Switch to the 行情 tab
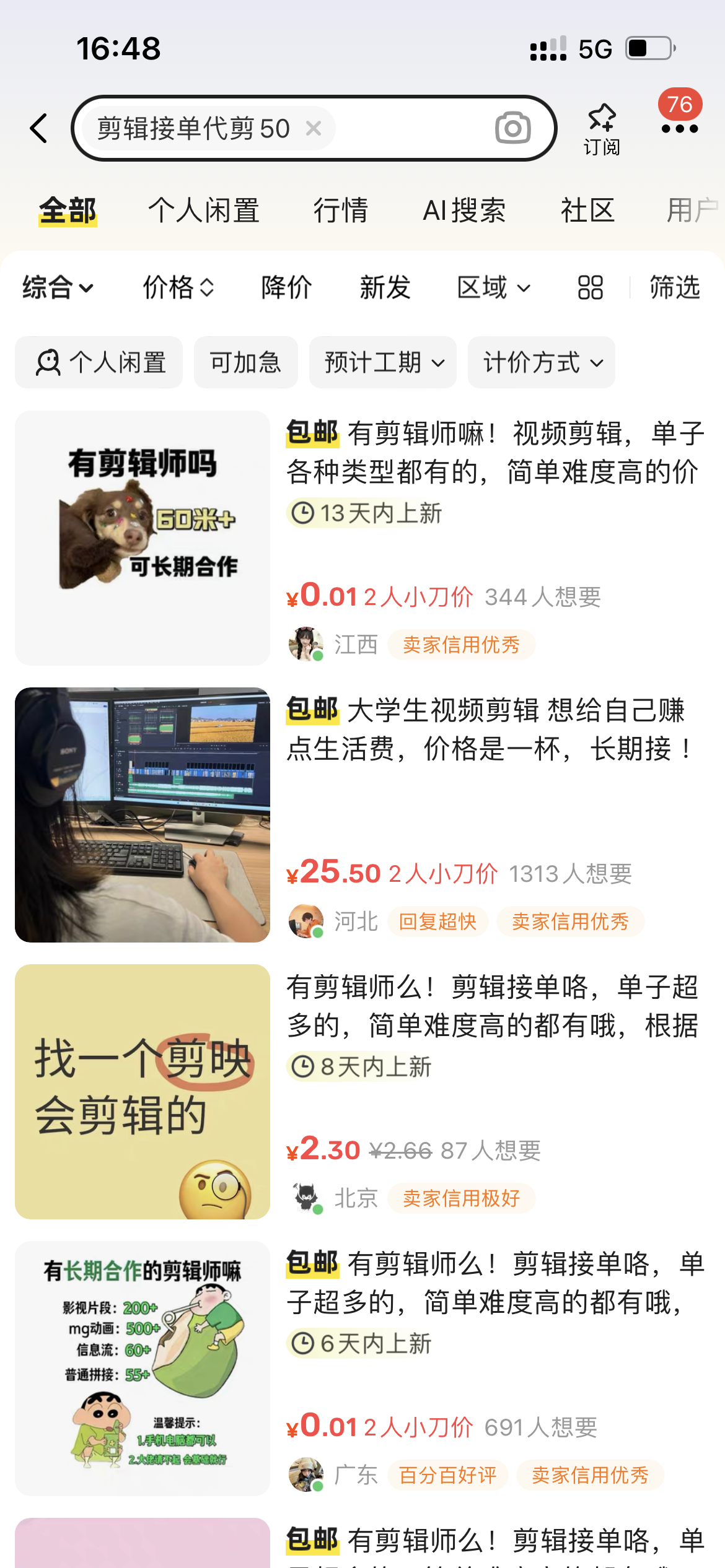The width and height of the screenshot is (725, 1568). [x=340, y=211]
